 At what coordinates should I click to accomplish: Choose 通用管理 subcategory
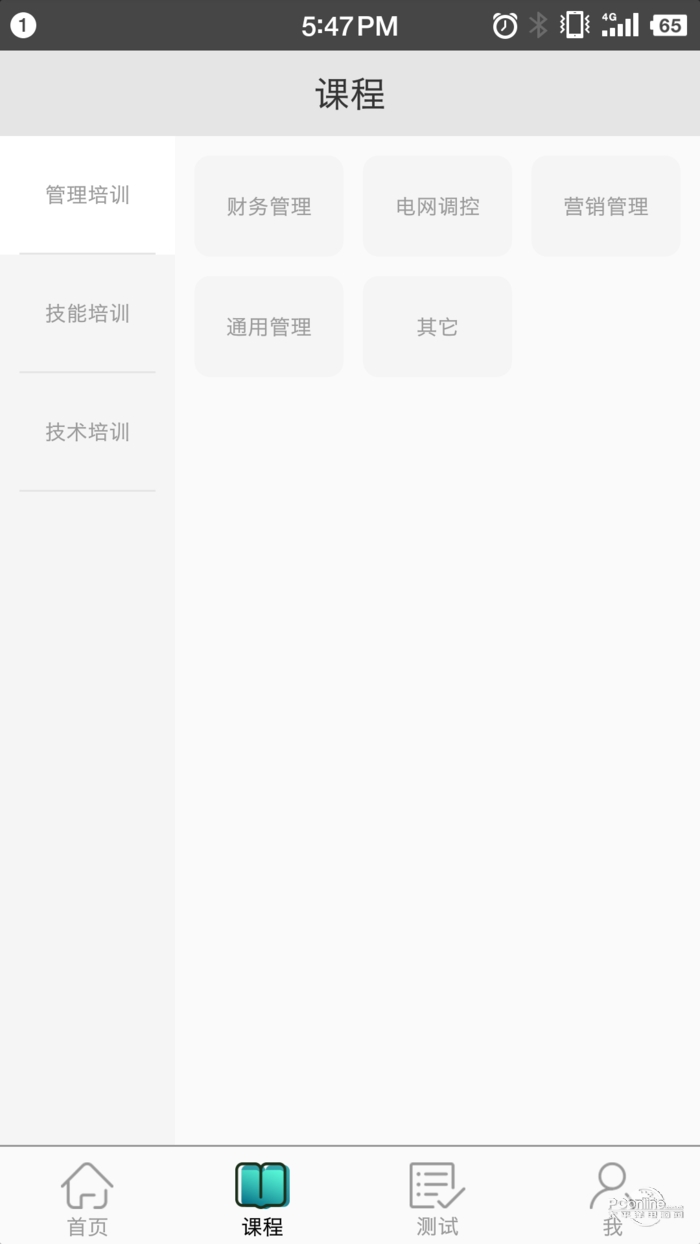[x=269, y=327]
